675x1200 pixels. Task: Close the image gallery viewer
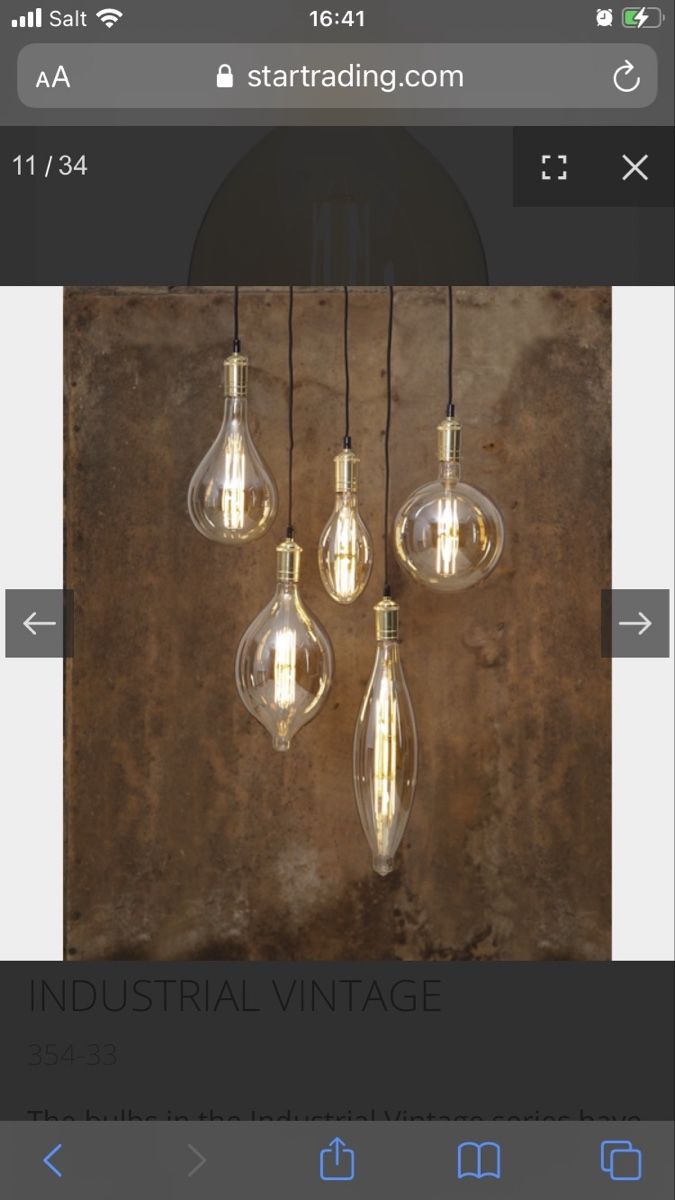(x=635, y=167)
